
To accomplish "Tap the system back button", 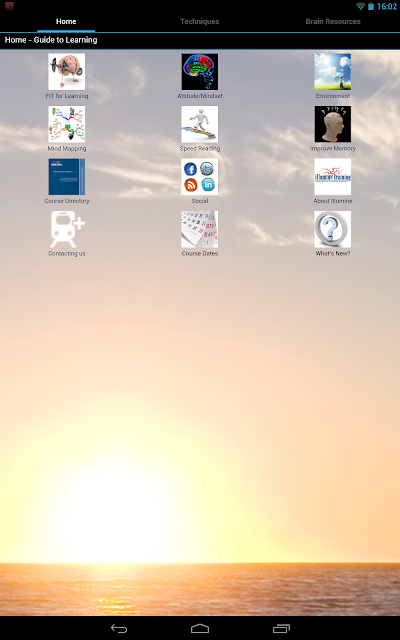I will click(x=119, y=629).
